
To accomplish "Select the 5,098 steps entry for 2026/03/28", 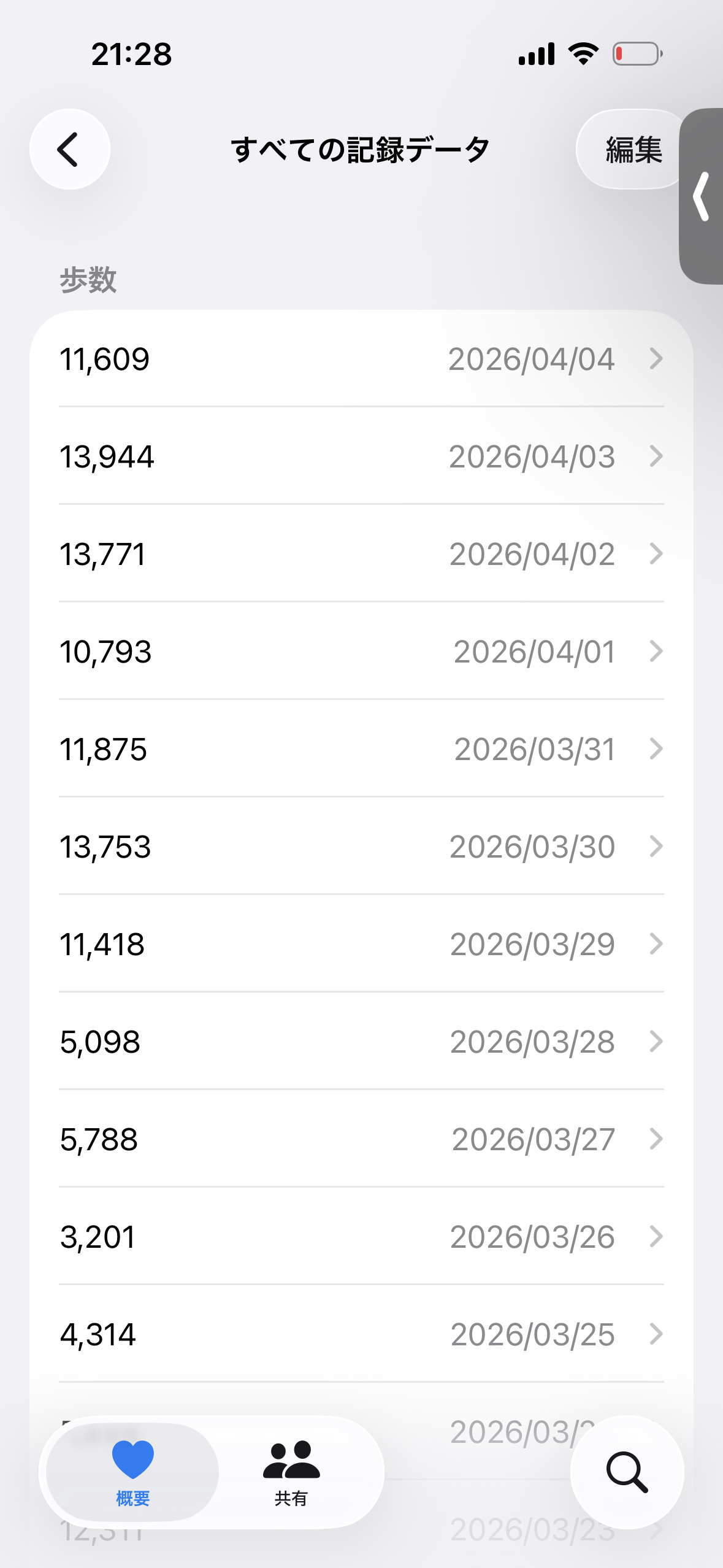I will (361, 1042).
